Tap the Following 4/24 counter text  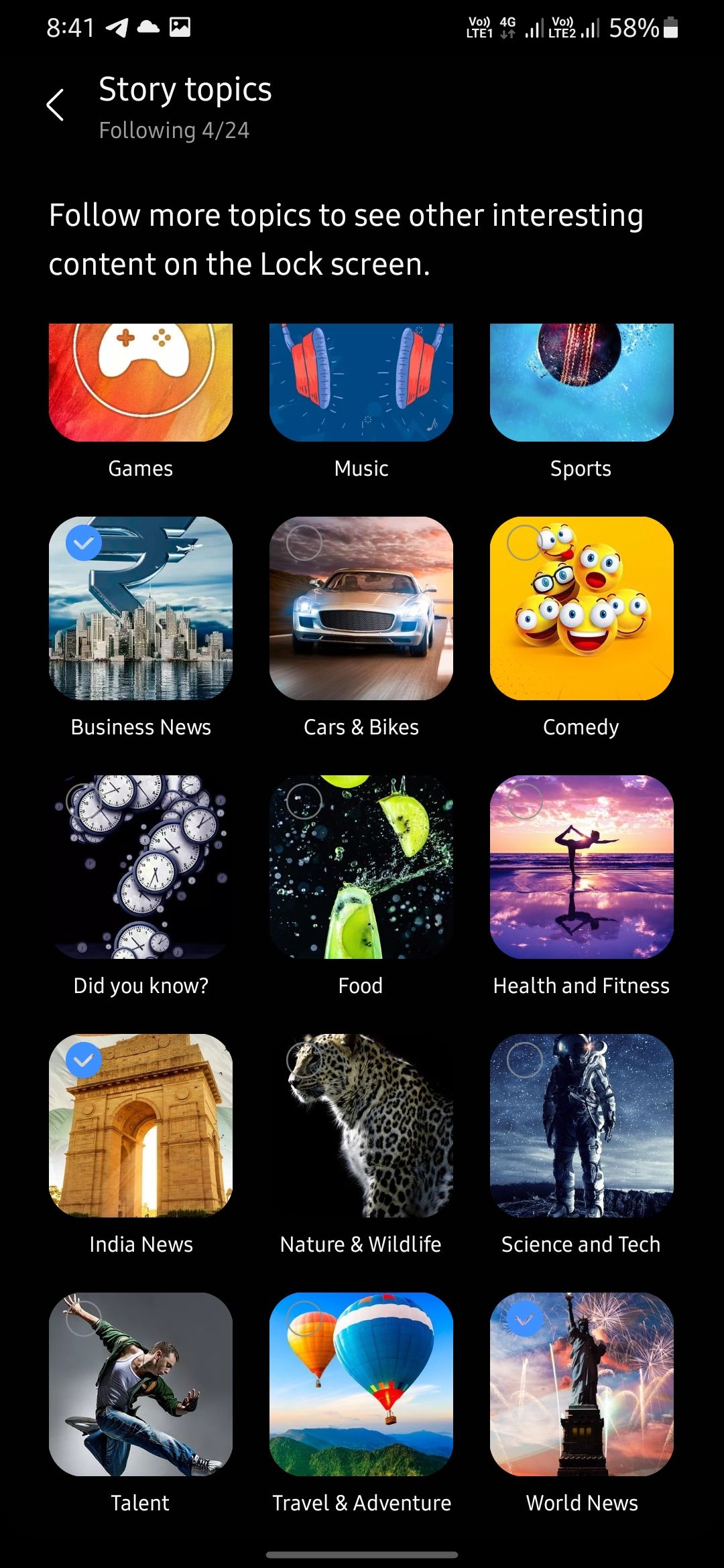tap(174, 130)
